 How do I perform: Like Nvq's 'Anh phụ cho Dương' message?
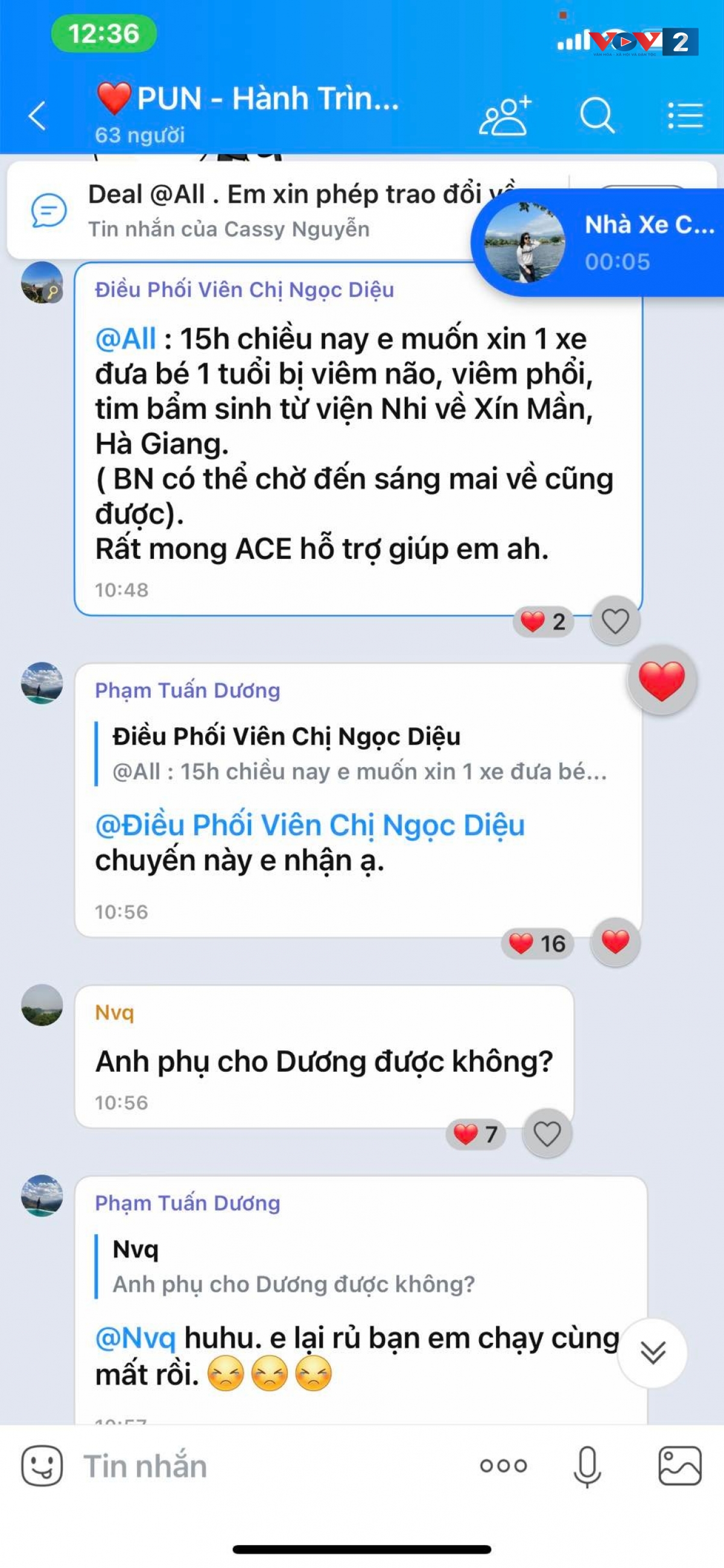547,1133
